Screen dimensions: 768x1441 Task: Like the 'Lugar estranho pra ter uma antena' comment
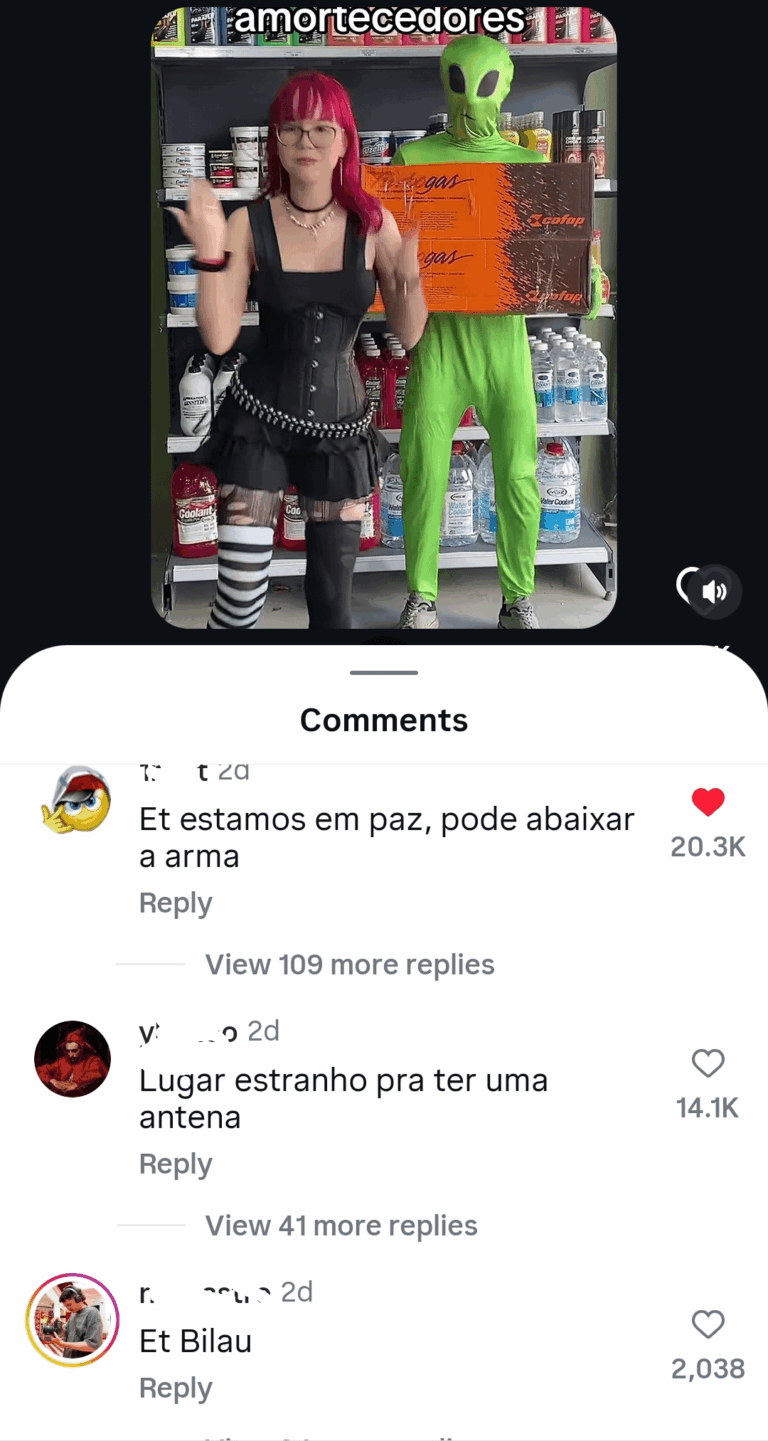click(708, 1063)
